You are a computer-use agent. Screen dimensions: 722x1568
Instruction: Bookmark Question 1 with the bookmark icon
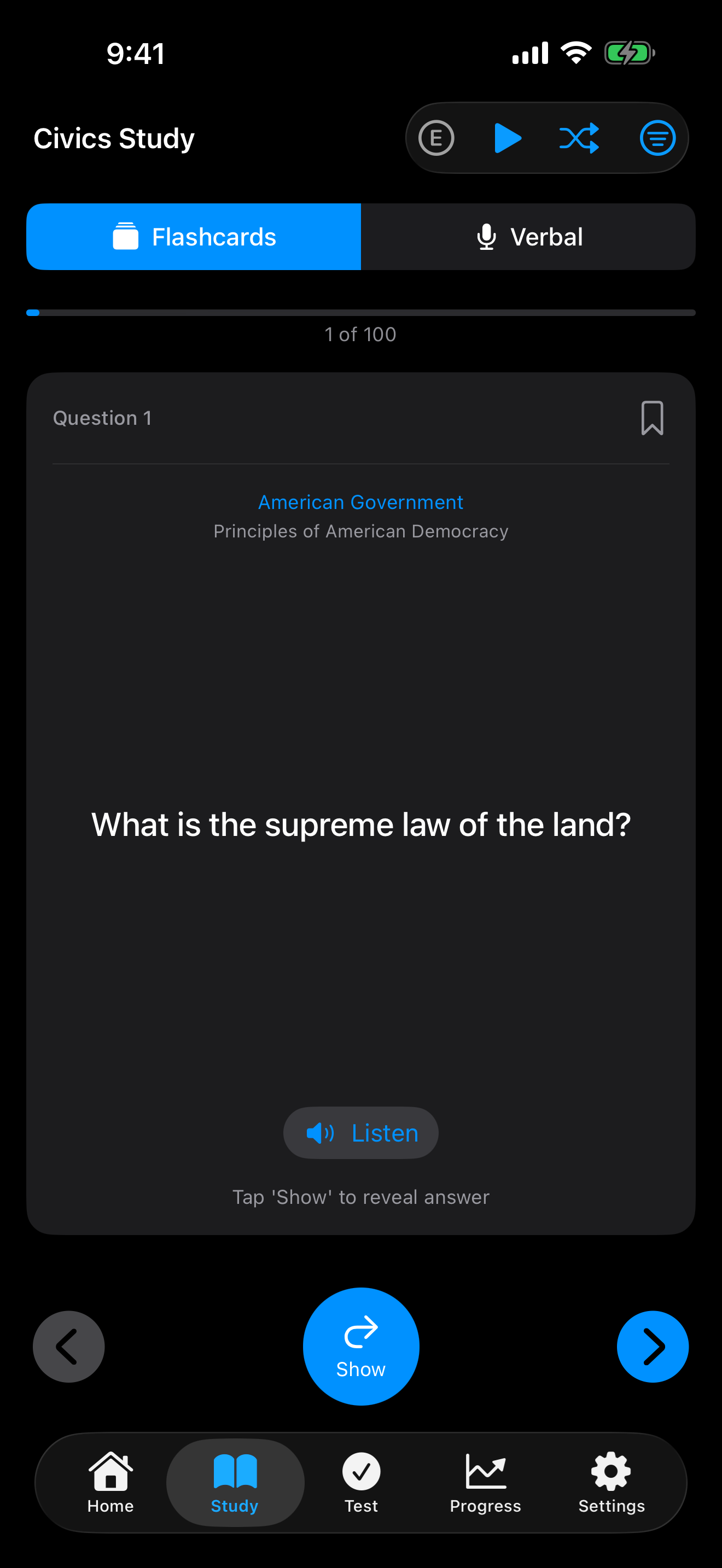pyautogui.click(x=651, y=418)
